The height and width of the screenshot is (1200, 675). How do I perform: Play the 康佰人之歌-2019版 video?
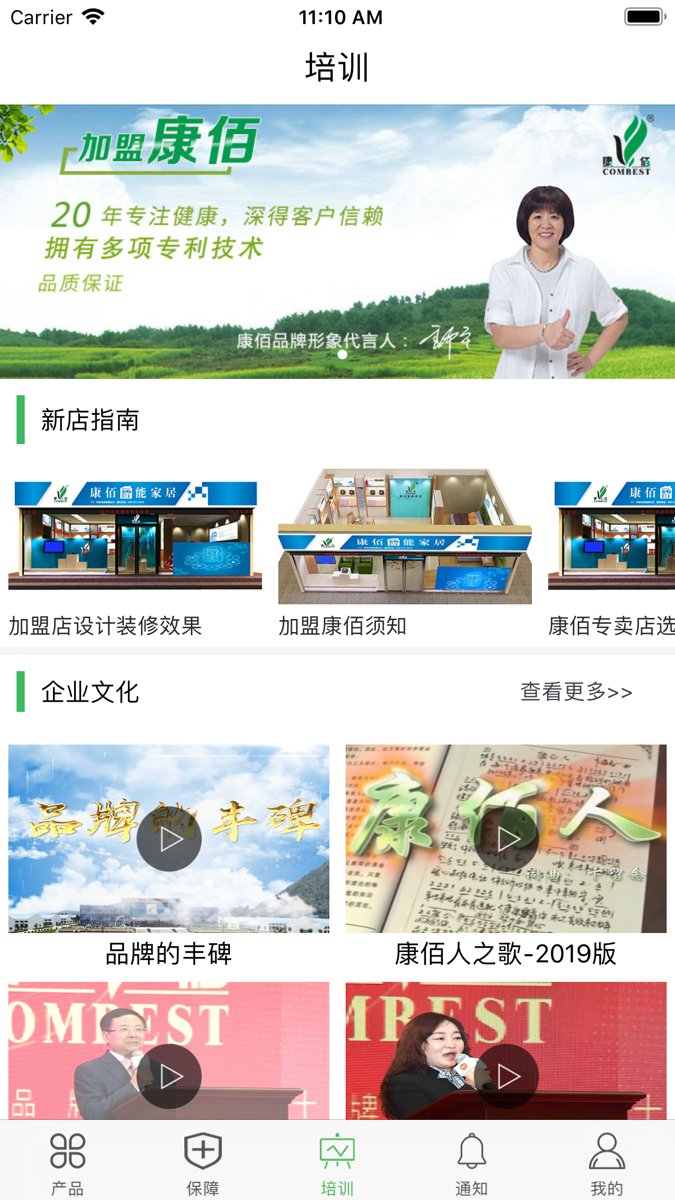point(506,839)
